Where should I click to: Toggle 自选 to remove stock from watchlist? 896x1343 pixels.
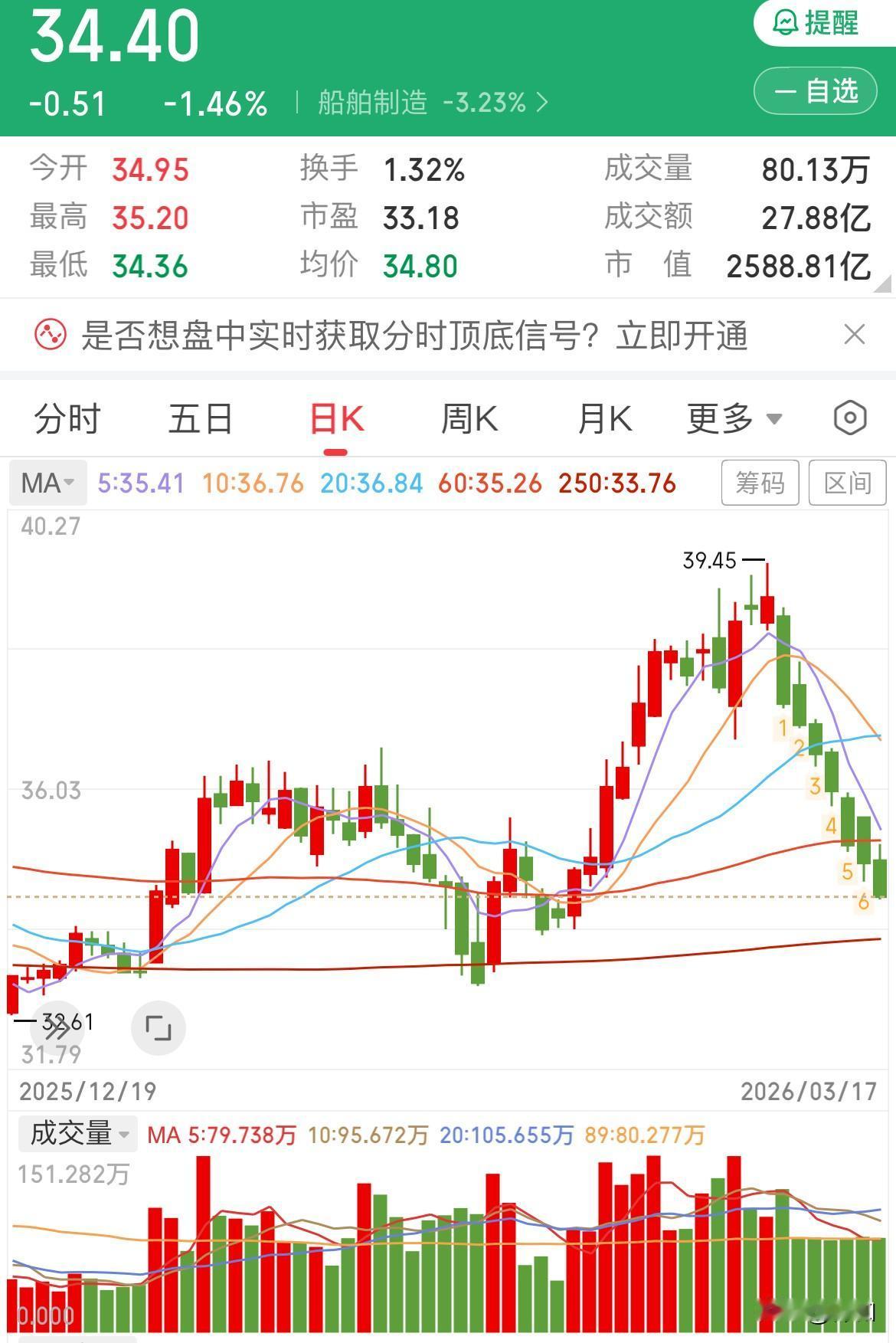(x=814, y=90)
